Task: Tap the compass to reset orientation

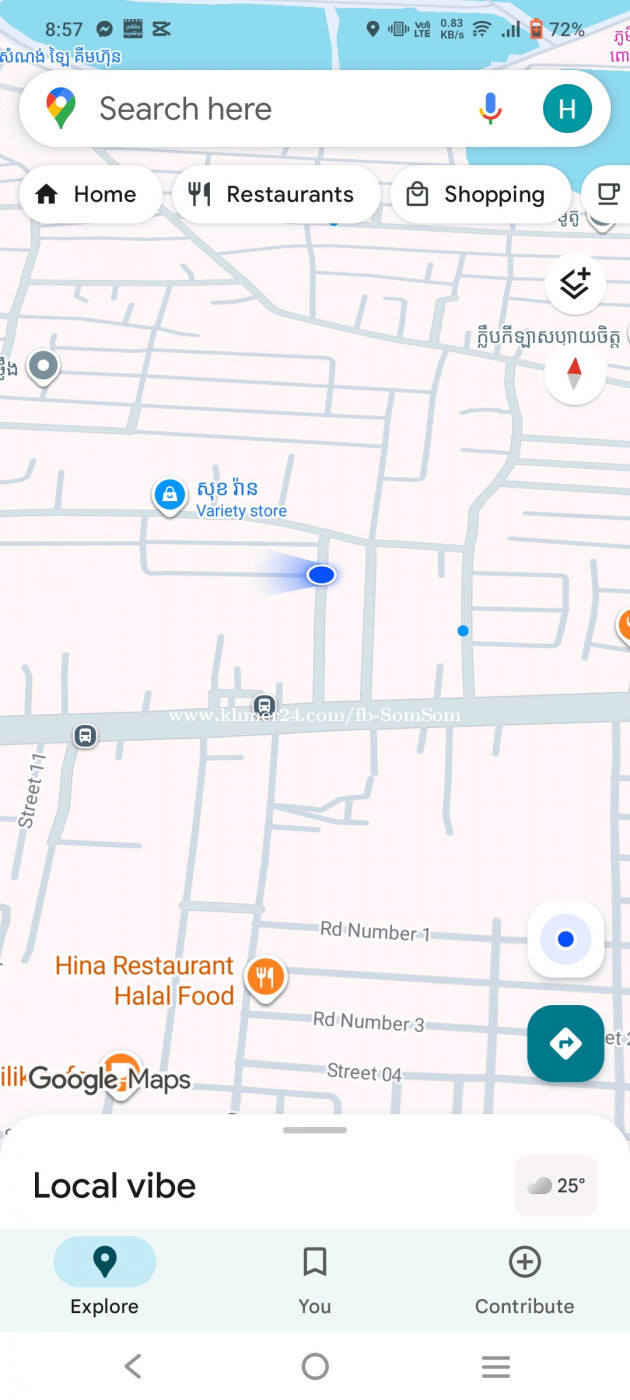Action: 575,373
